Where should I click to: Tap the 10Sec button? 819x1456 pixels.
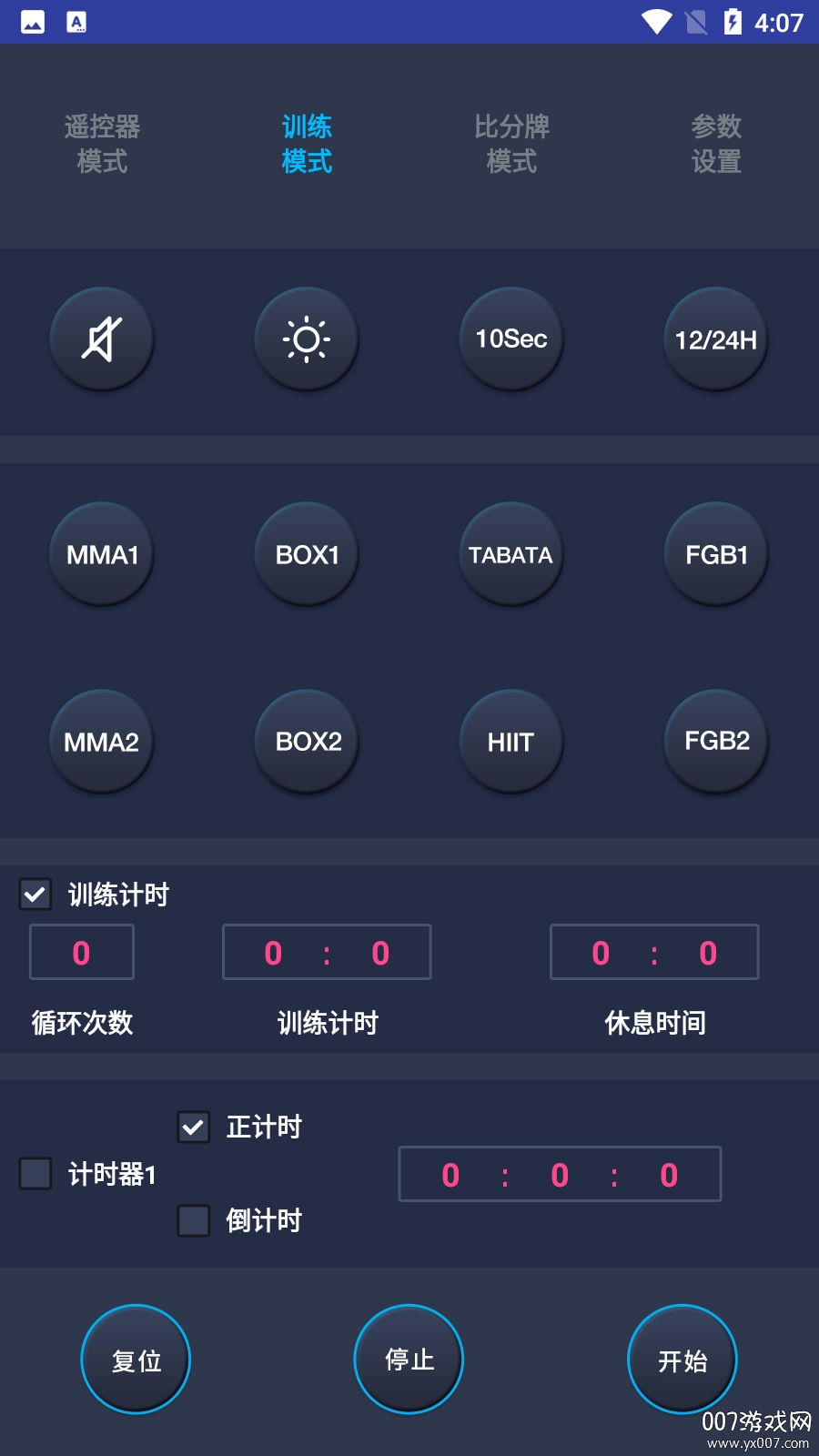pyautogui.click(x=511, y=339)
